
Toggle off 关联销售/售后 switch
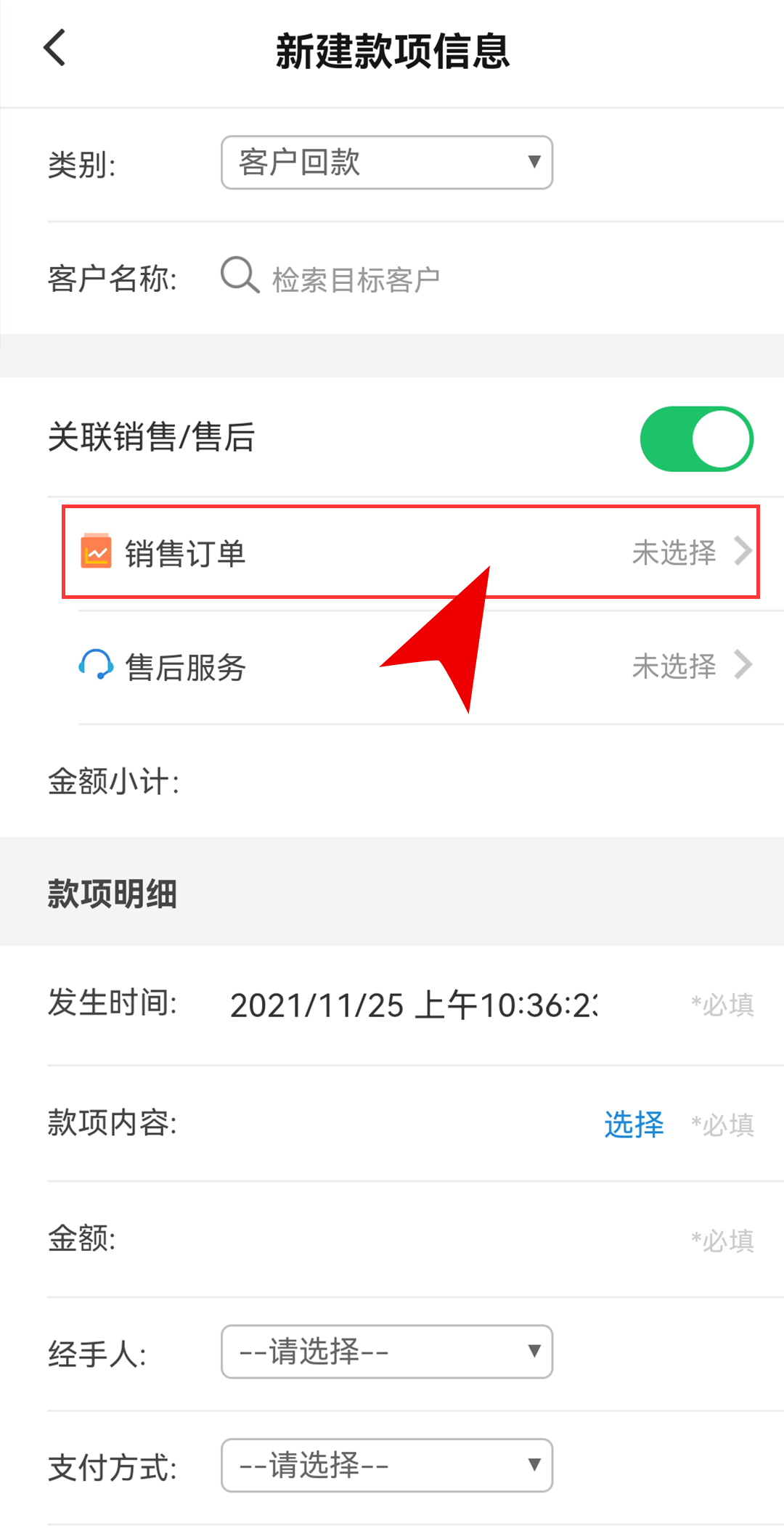click(x=695, y=439)
